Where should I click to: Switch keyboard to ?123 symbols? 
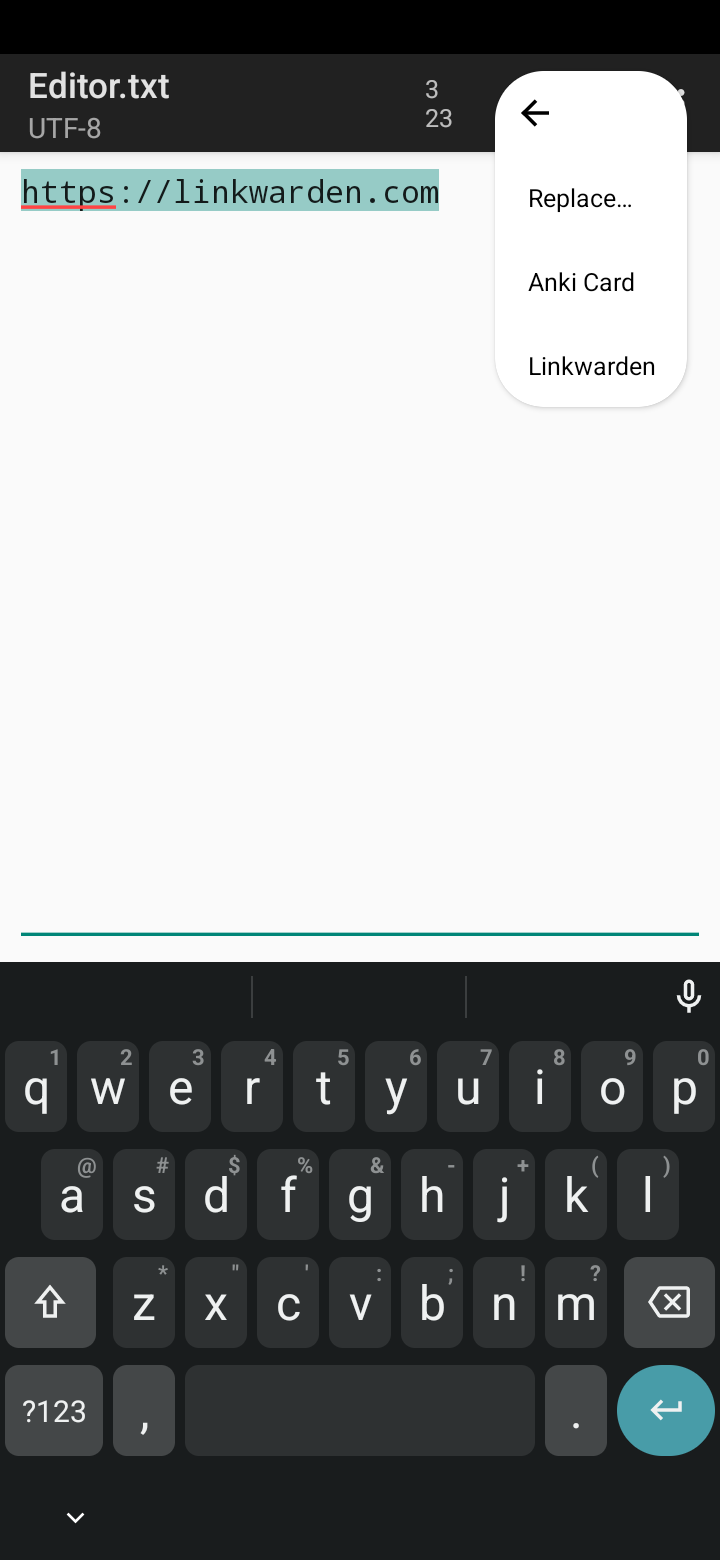click(54, 1411)
